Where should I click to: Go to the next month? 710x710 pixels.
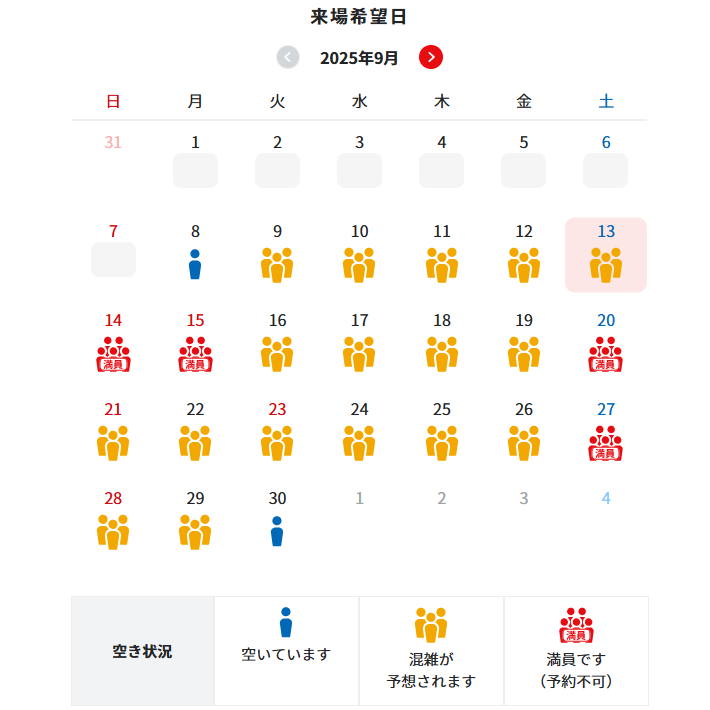tap(430, 57)
